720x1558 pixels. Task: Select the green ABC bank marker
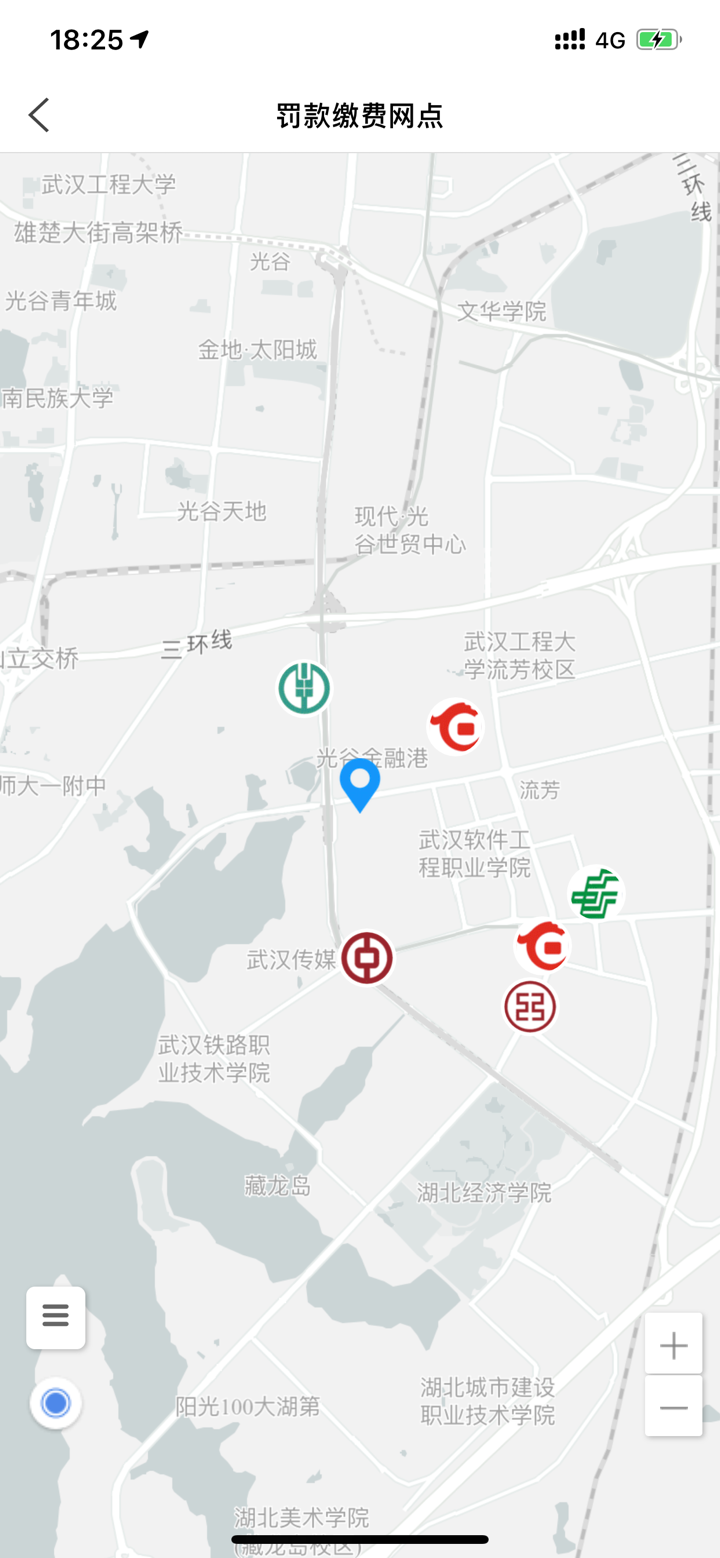coord(304,686)
